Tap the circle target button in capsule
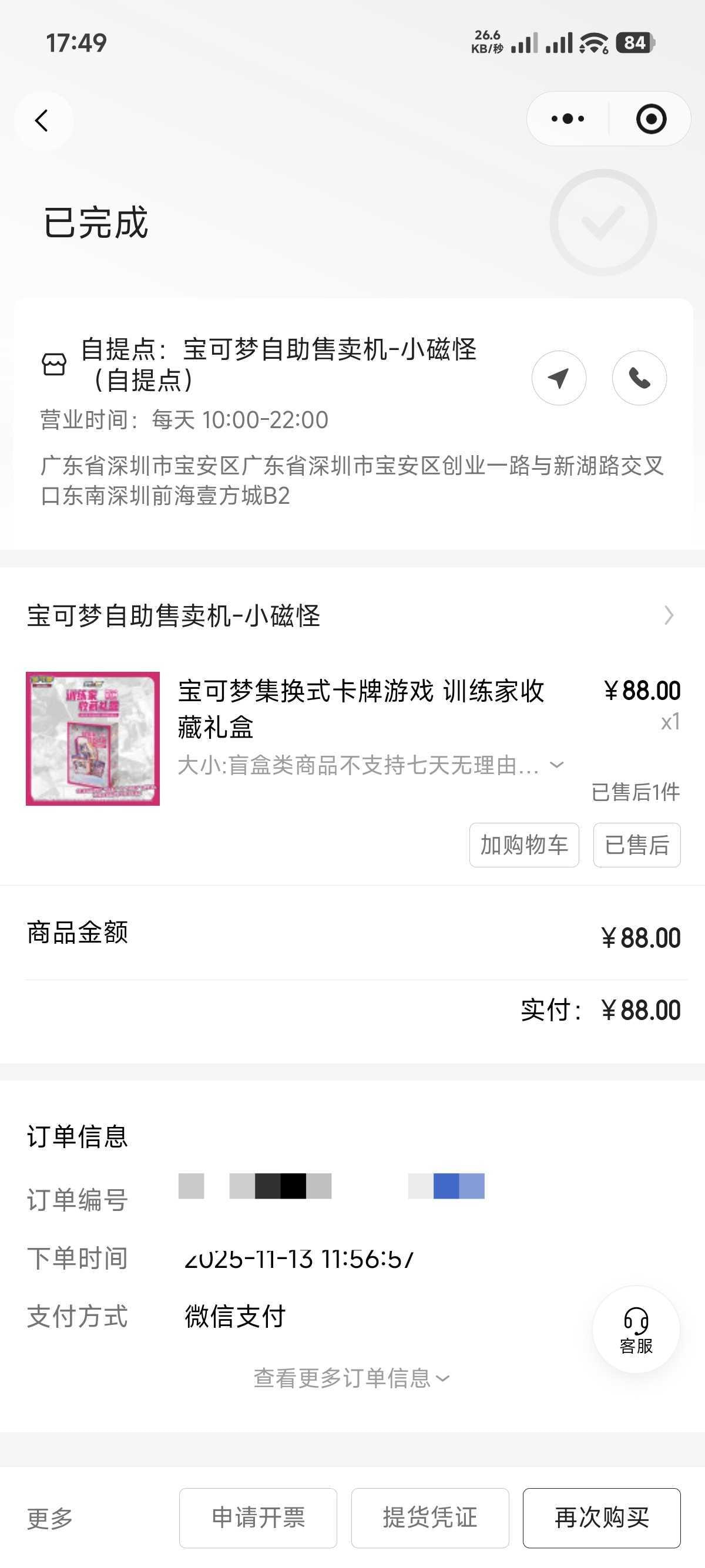Screen dimensions: 705x1568 (652, 119)
